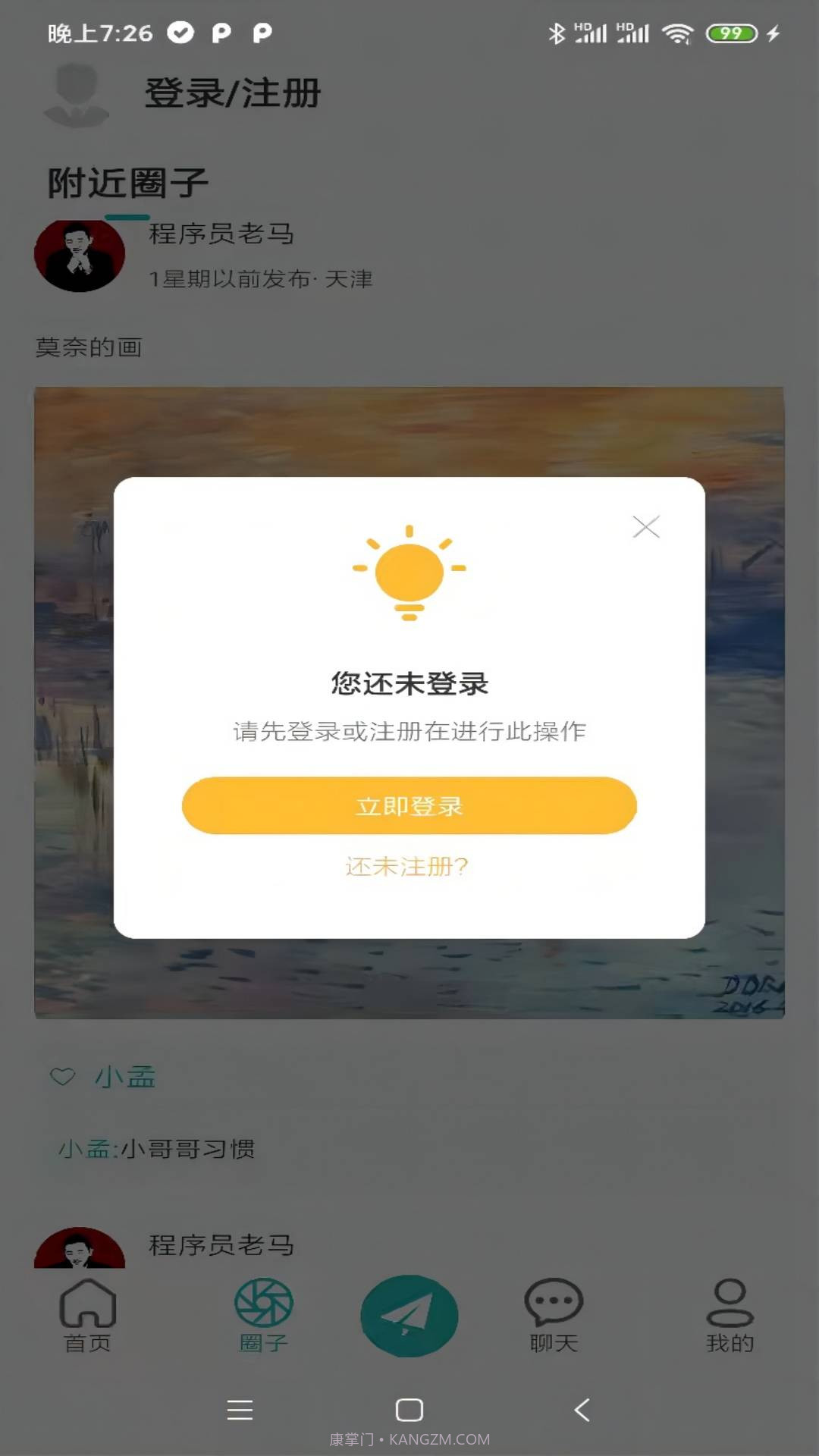This screenshot has height=1456, width=819.
Task: Toggle the heart like icon beside 小孟
Action: (x=64, y=1076)
